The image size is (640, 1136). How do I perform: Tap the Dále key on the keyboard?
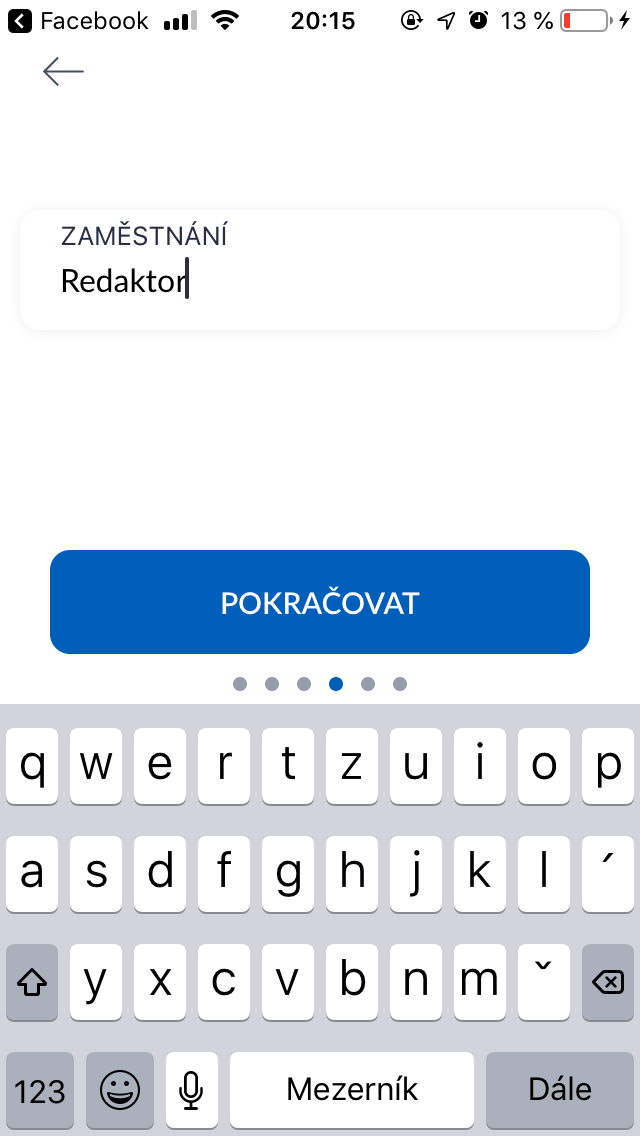click(x=560, y=1089)
